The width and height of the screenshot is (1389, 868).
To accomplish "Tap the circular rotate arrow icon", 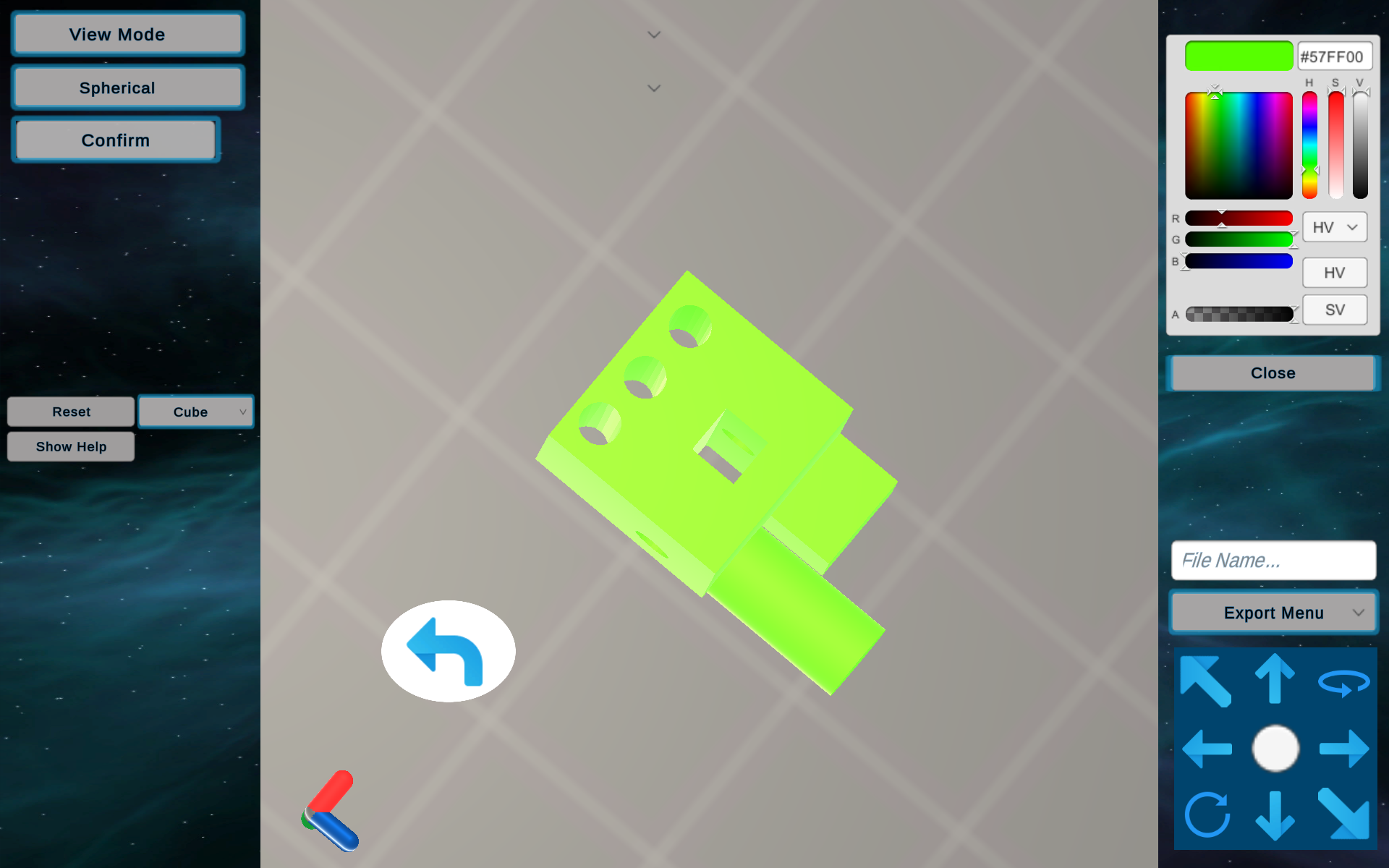I will pos(1207,815).
